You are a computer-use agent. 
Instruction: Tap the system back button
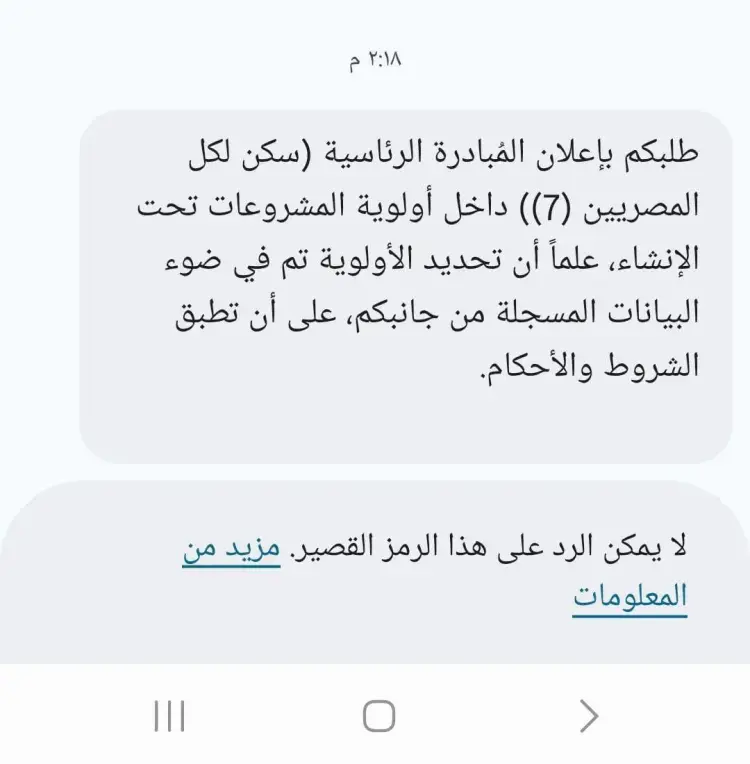tap(589, 715)
